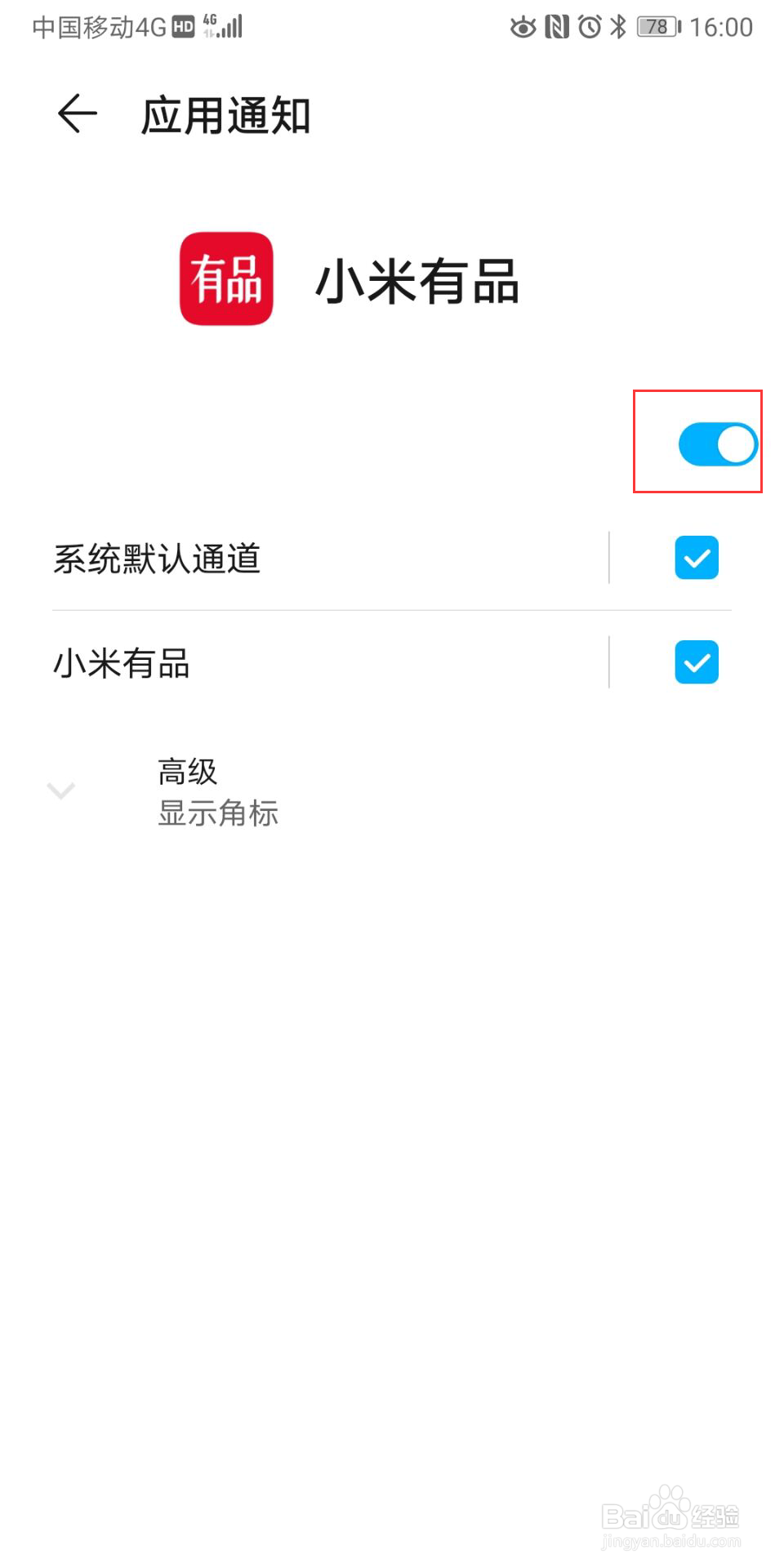Uncheck the 小米有品 channel checkbox

(x=695, y=662)
